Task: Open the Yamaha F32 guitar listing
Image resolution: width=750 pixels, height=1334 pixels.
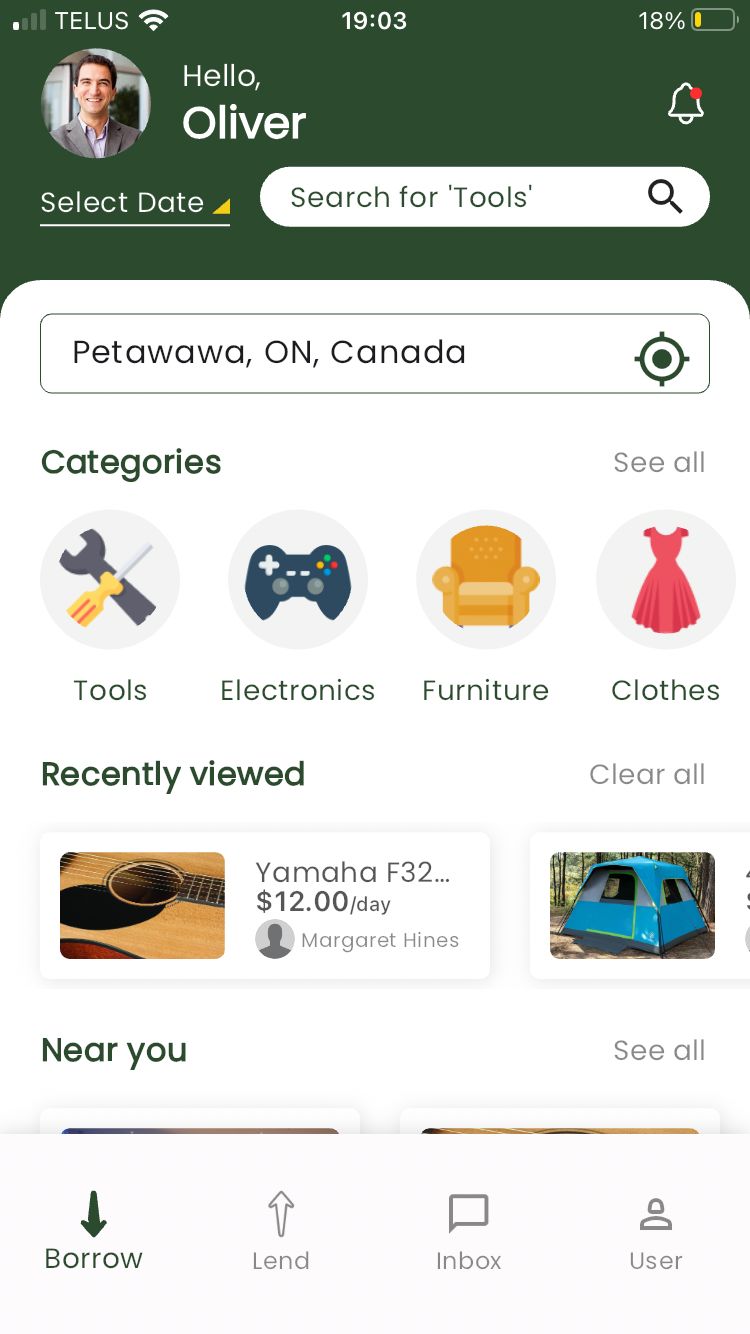Action: click(x=265, y=905)
